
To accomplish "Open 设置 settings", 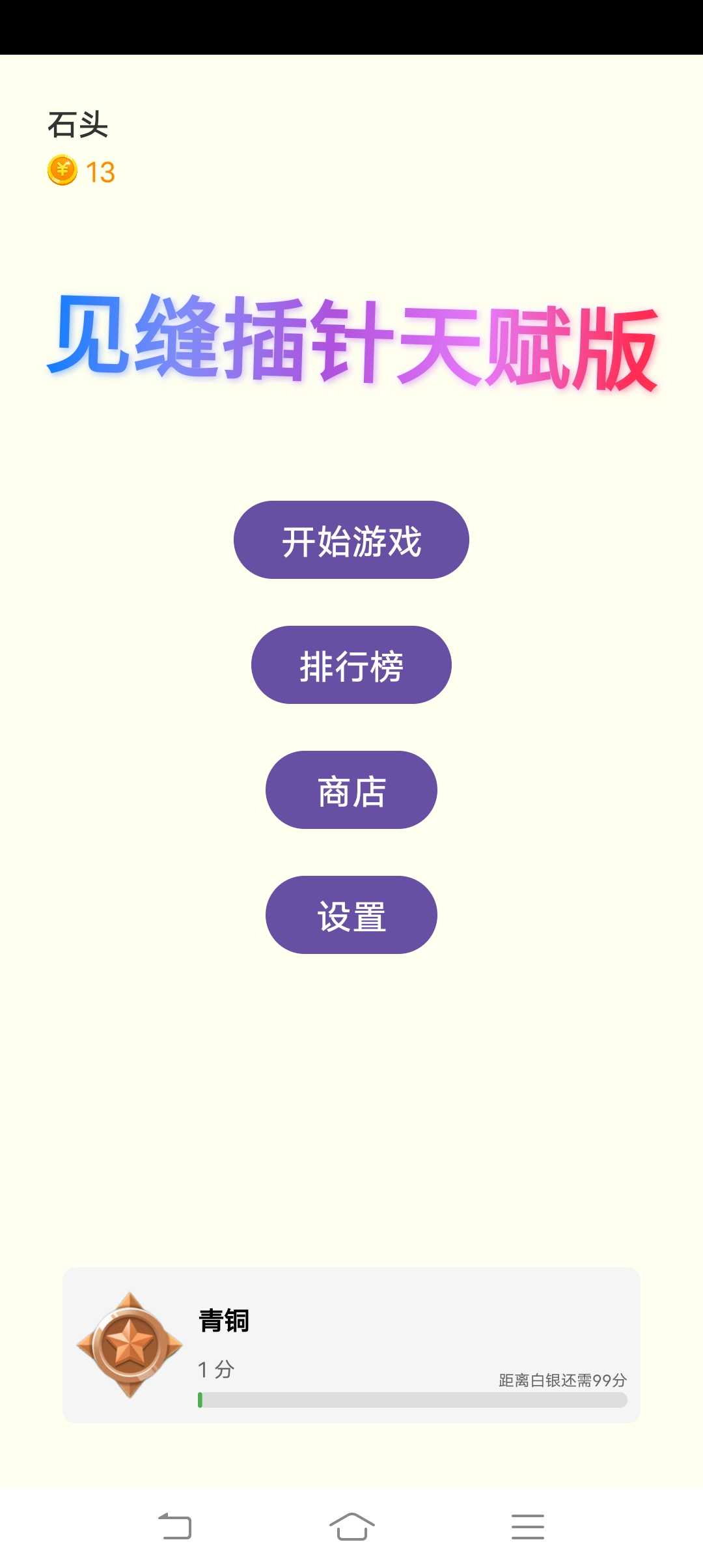I will click(351, 915).
